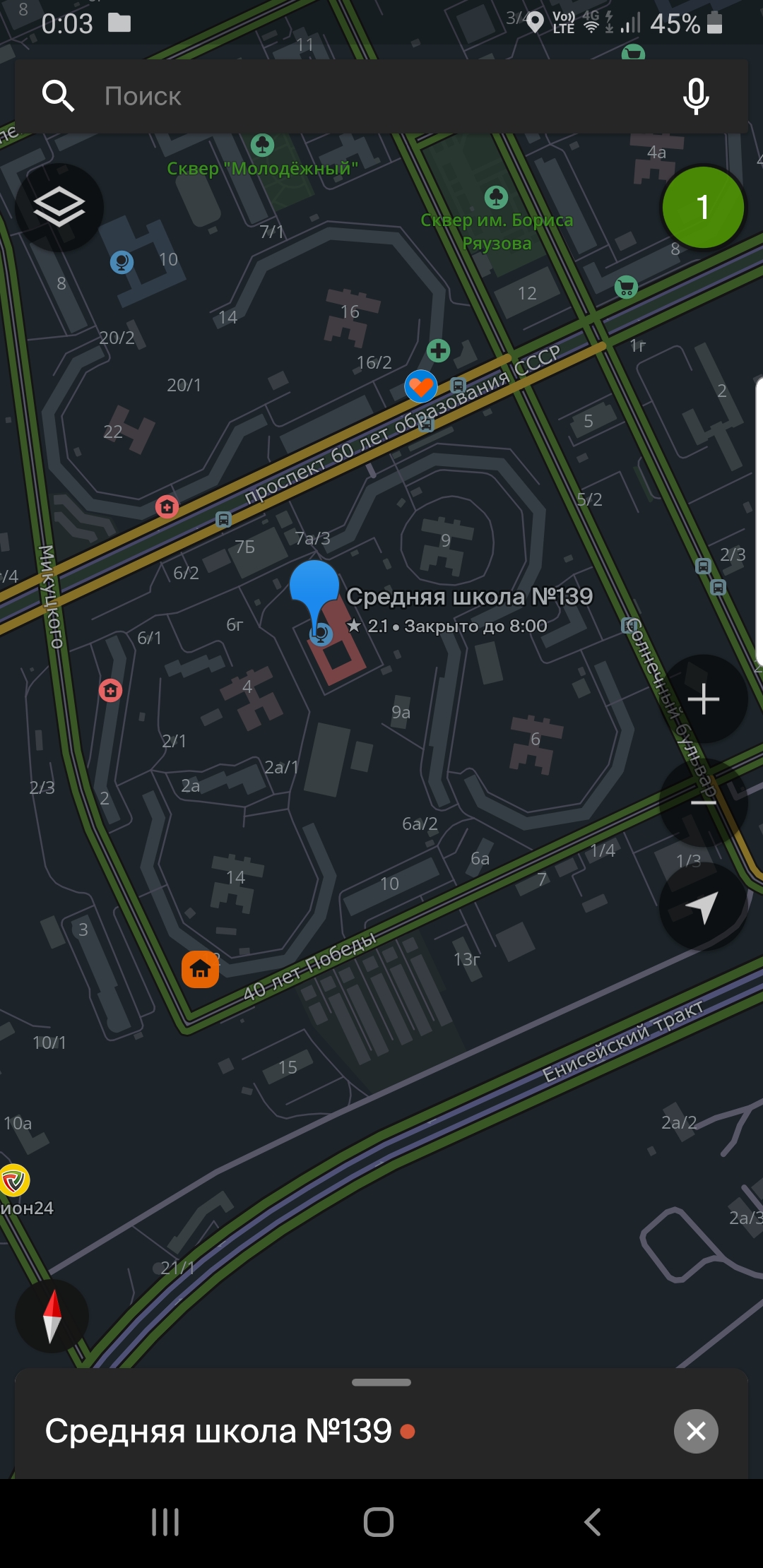Zoom in with the plus button
This screenshot has width=763, height=1568.
click(x=703, y=699)
